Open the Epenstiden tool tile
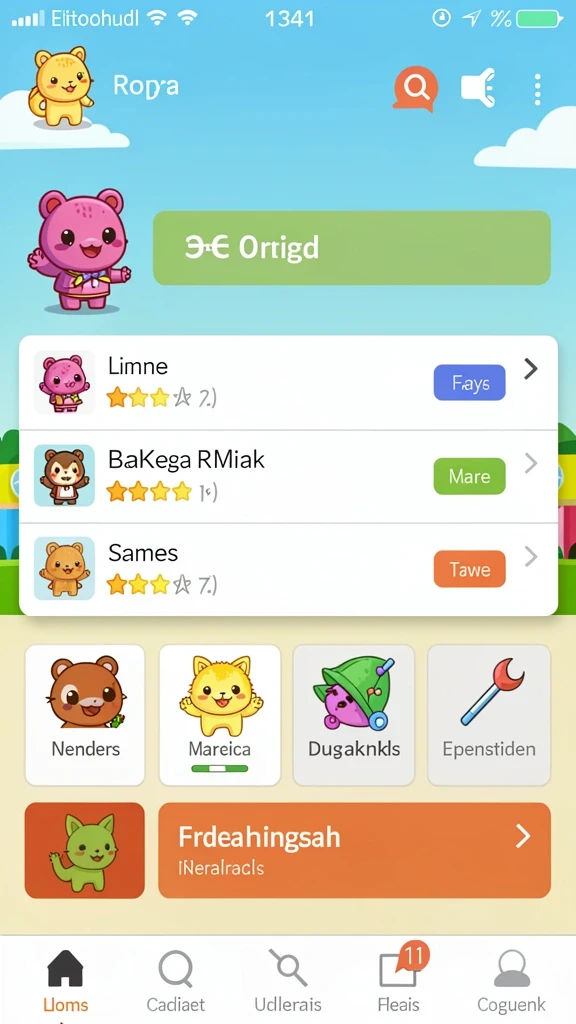This screenshot has width=576, height=1024. 488,715
